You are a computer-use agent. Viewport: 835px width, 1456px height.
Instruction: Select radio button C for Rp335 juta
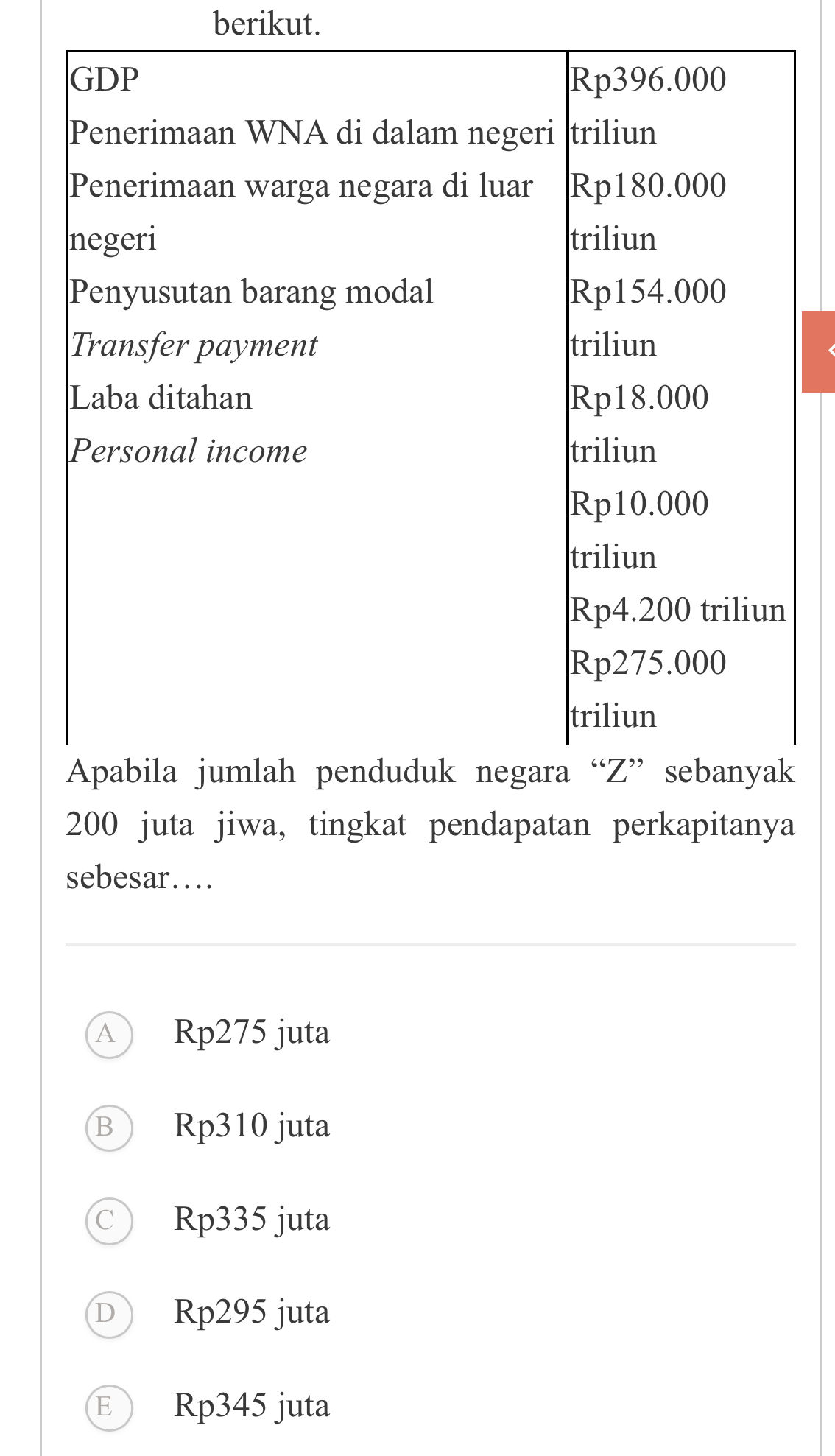(108, 1220)
